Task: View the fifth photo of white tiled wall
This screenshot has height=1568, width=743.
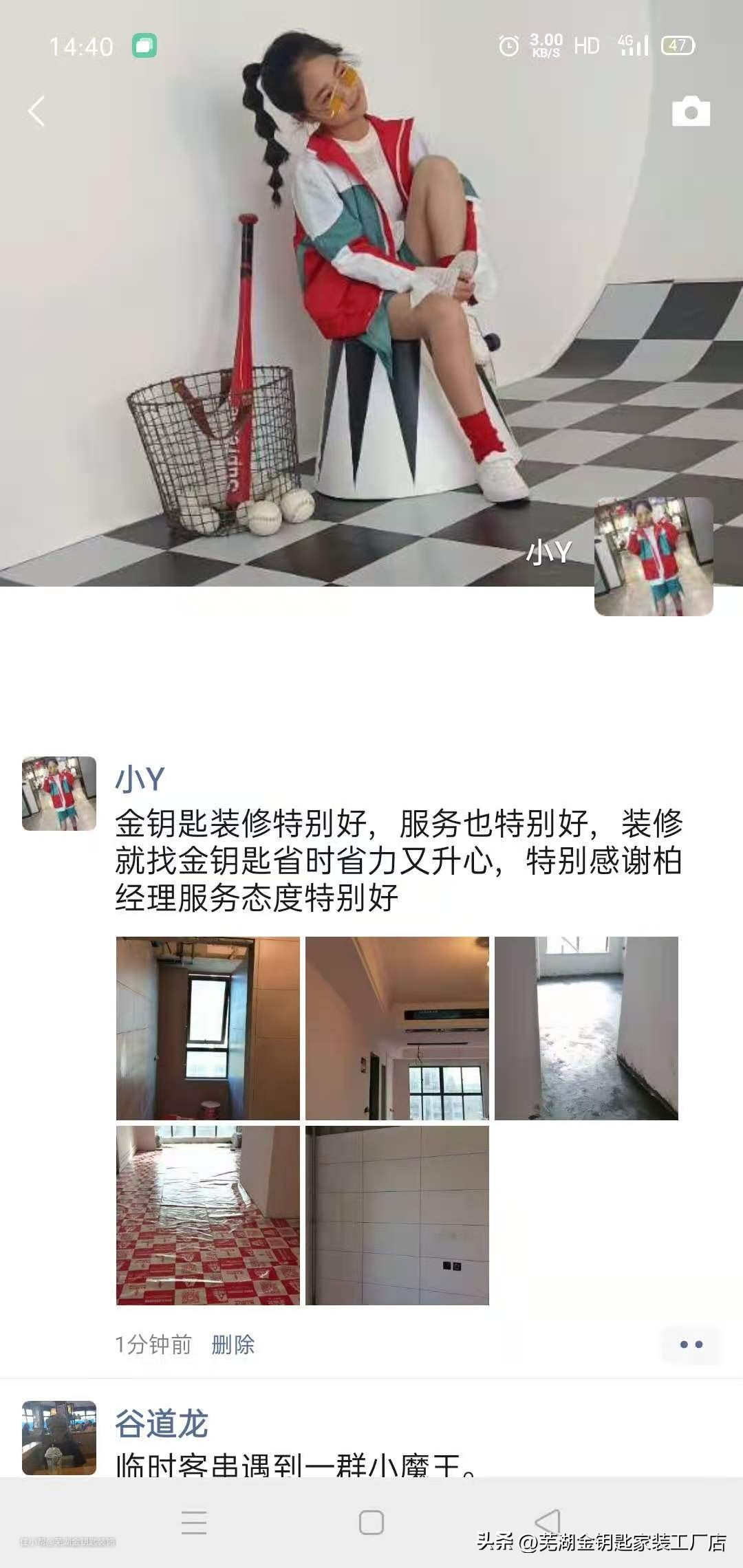Action: 397,1215
